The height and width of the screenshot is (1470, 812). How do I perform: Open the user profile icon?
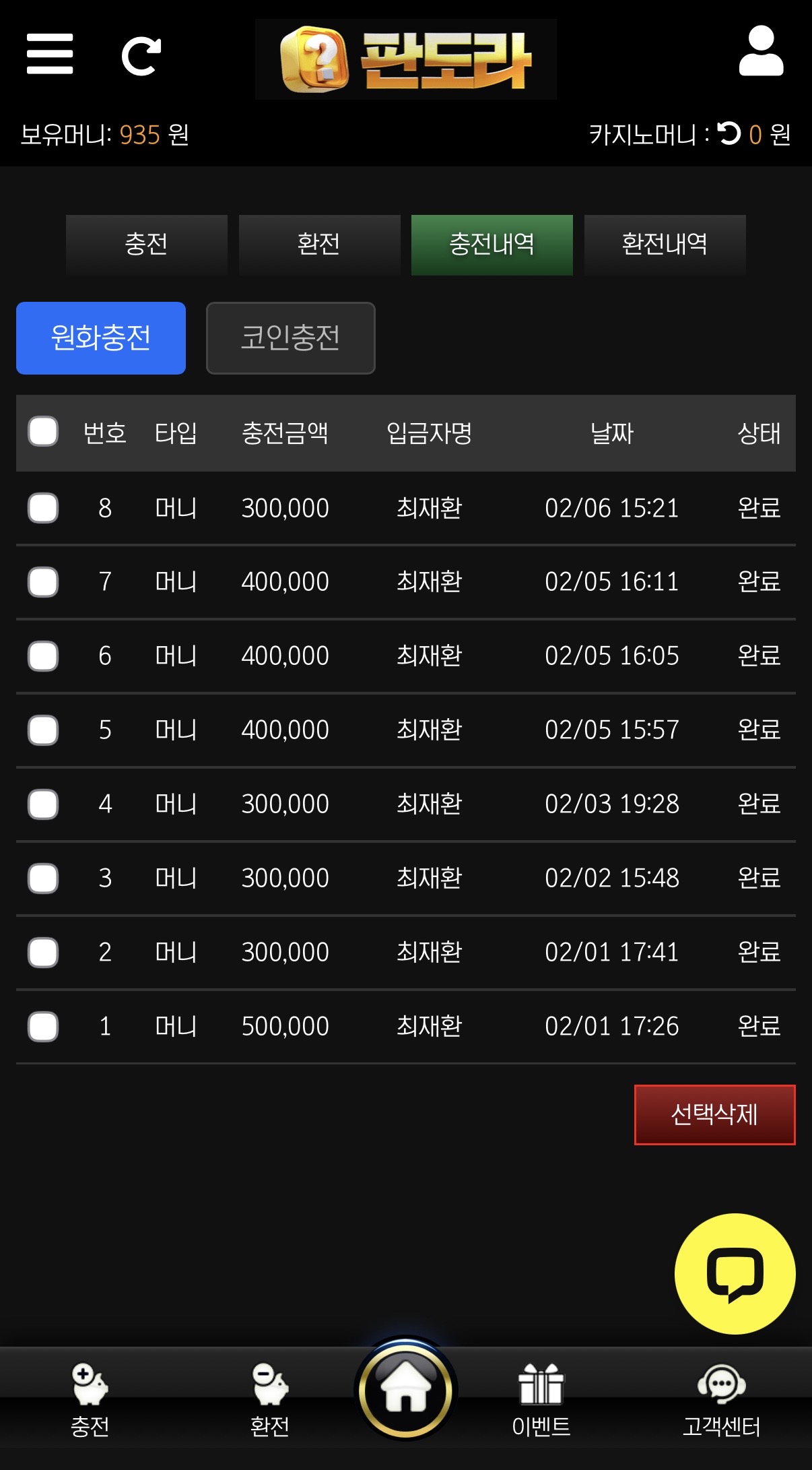[x=761, y=51]
